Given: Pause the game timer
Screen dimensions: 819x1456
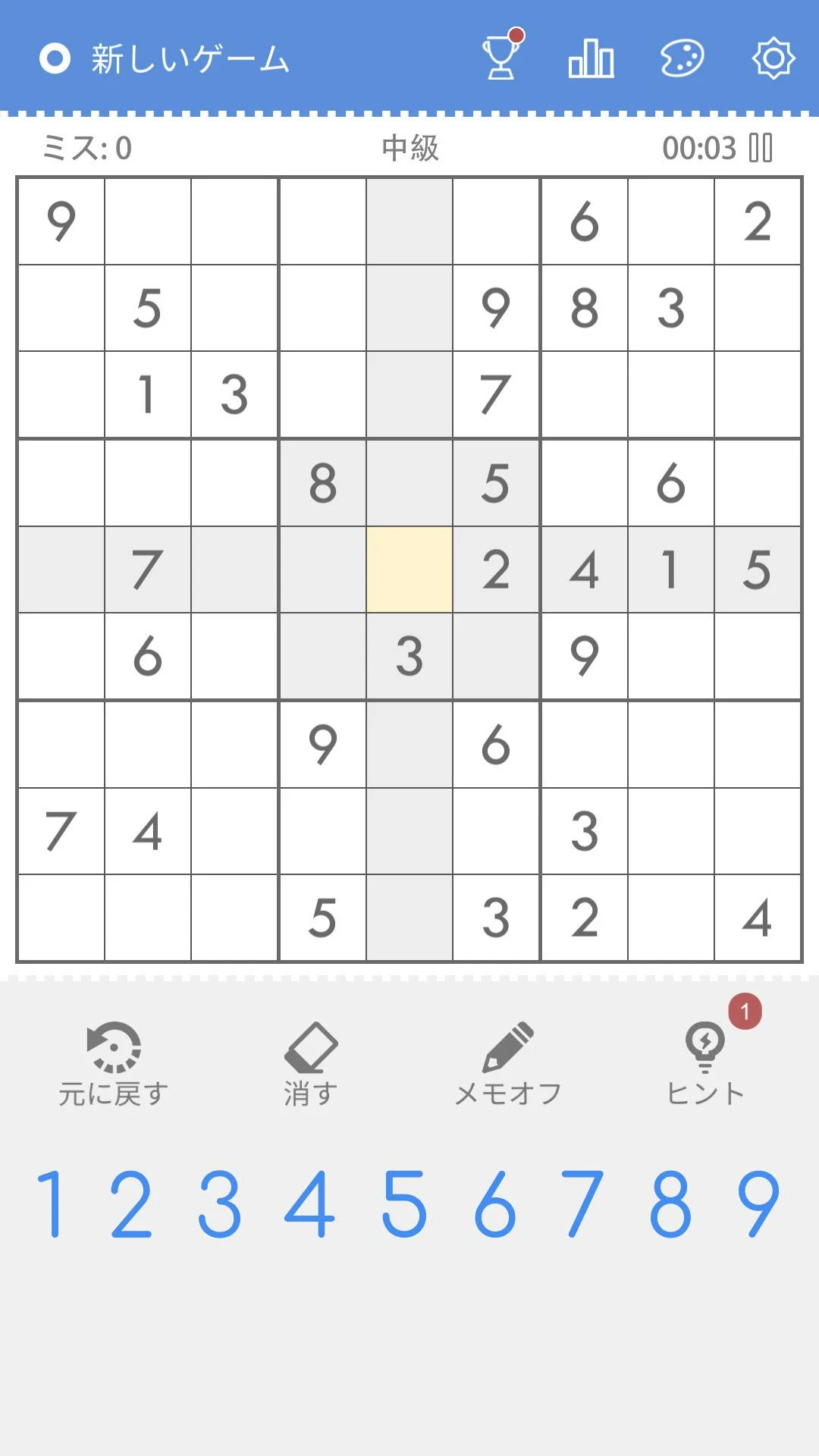Looking at the screenshot, I should [x=761, y=148].
